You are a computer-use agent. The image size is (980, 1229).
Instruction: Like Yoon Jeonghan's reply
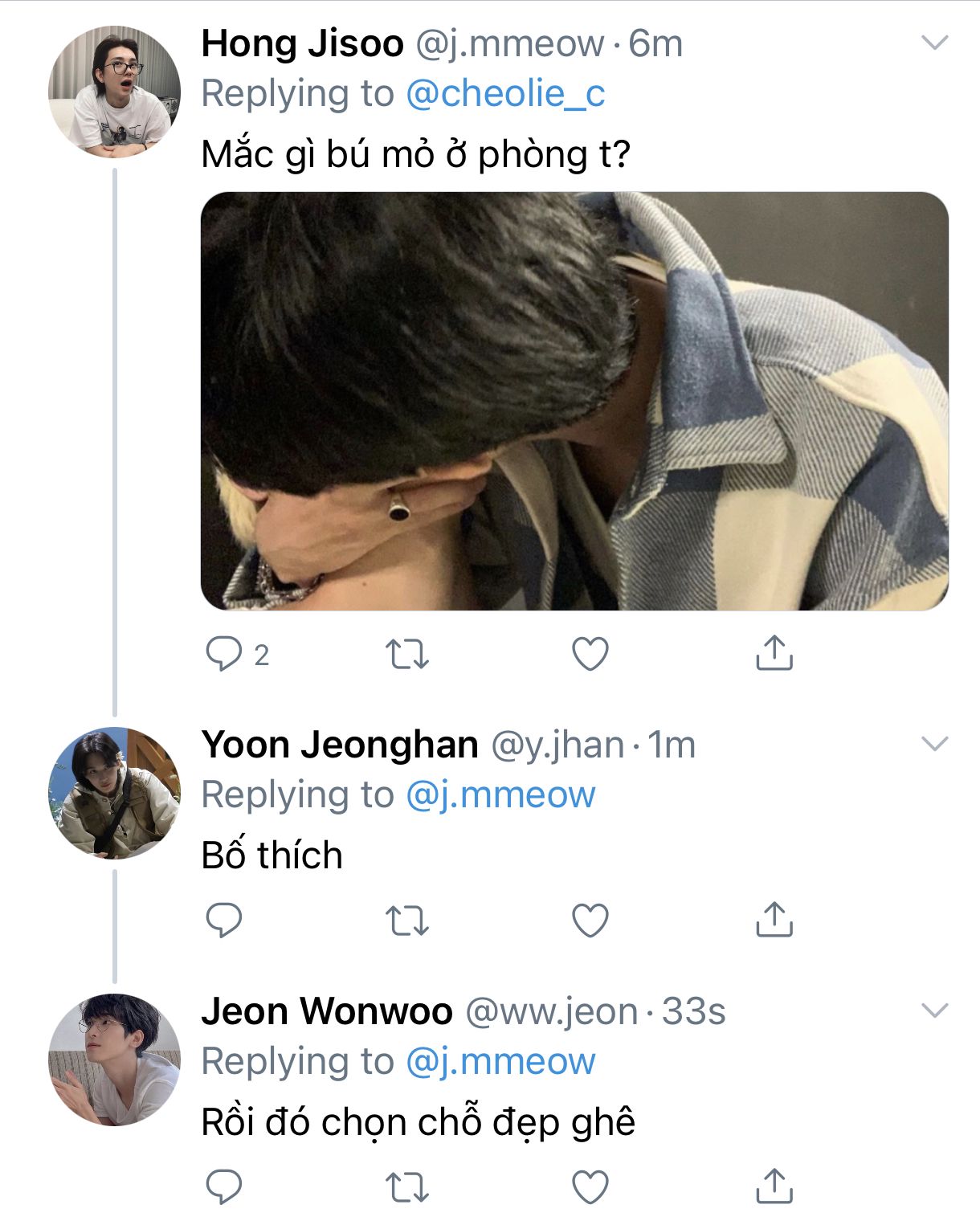click(x=590, y=921)
